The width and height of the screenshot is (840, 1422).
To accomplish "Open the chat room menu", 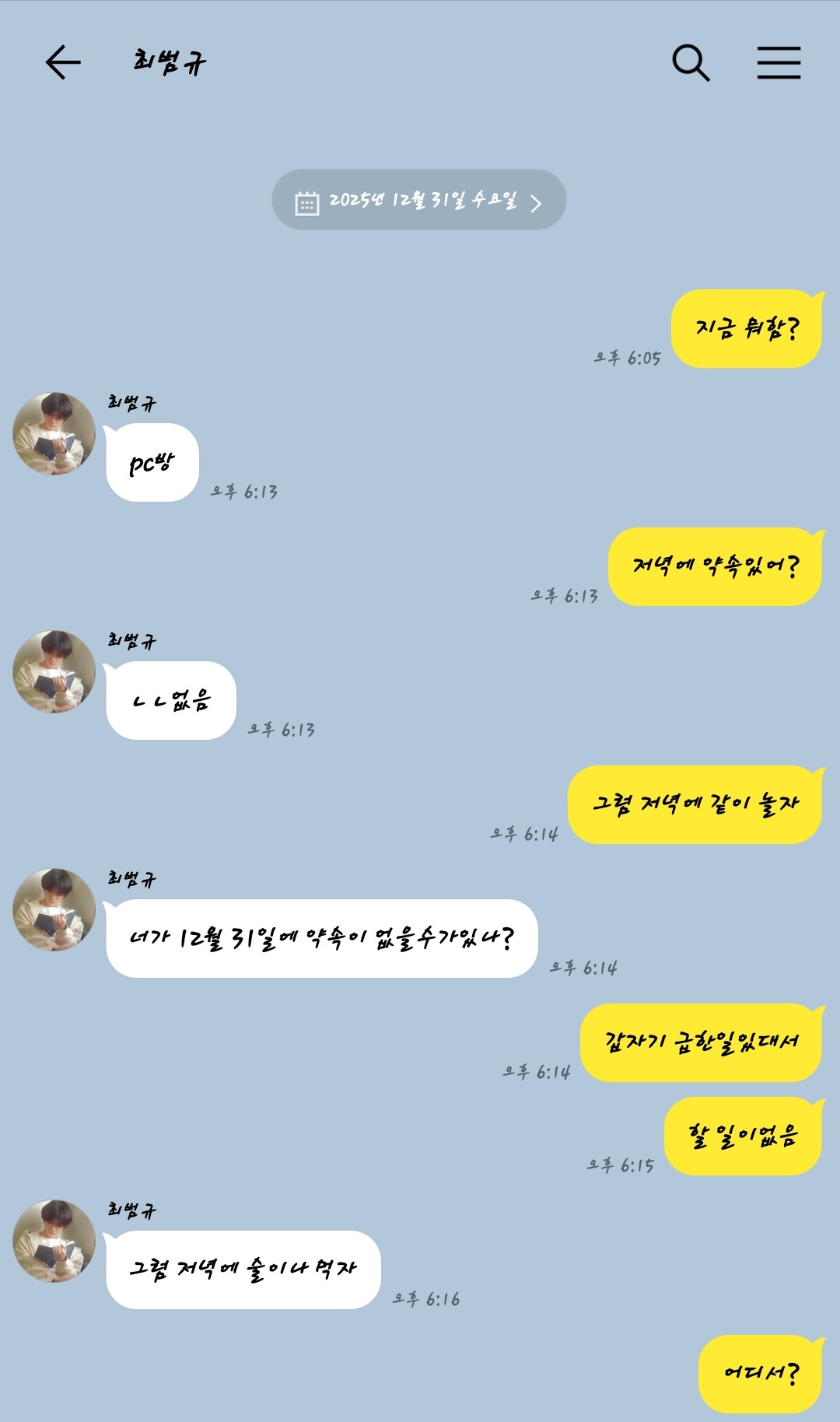I will click(779, 62).
